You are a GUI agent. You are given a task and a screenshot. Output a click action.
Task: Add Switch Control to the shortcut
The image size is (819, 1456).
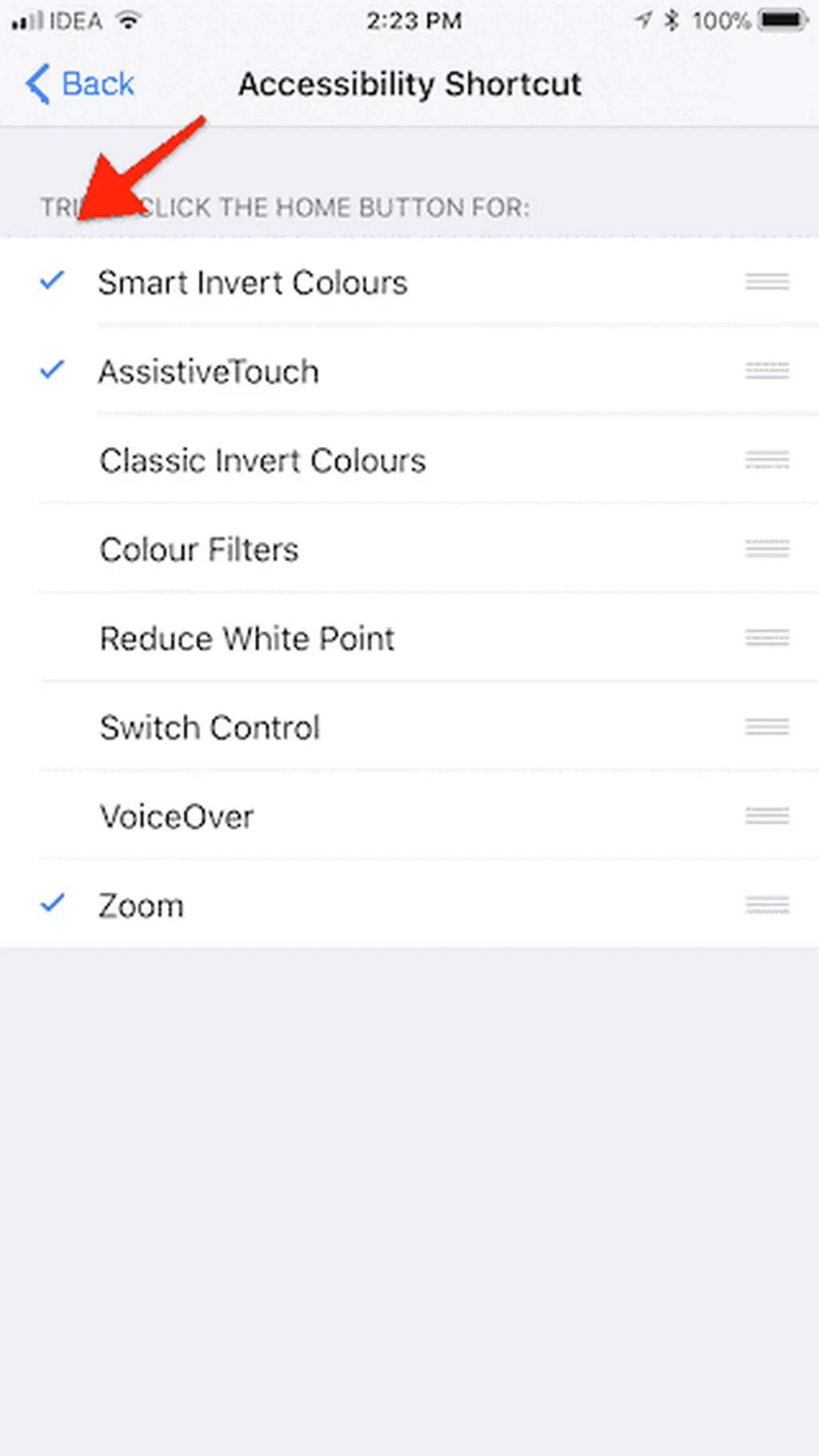(210, 728)
